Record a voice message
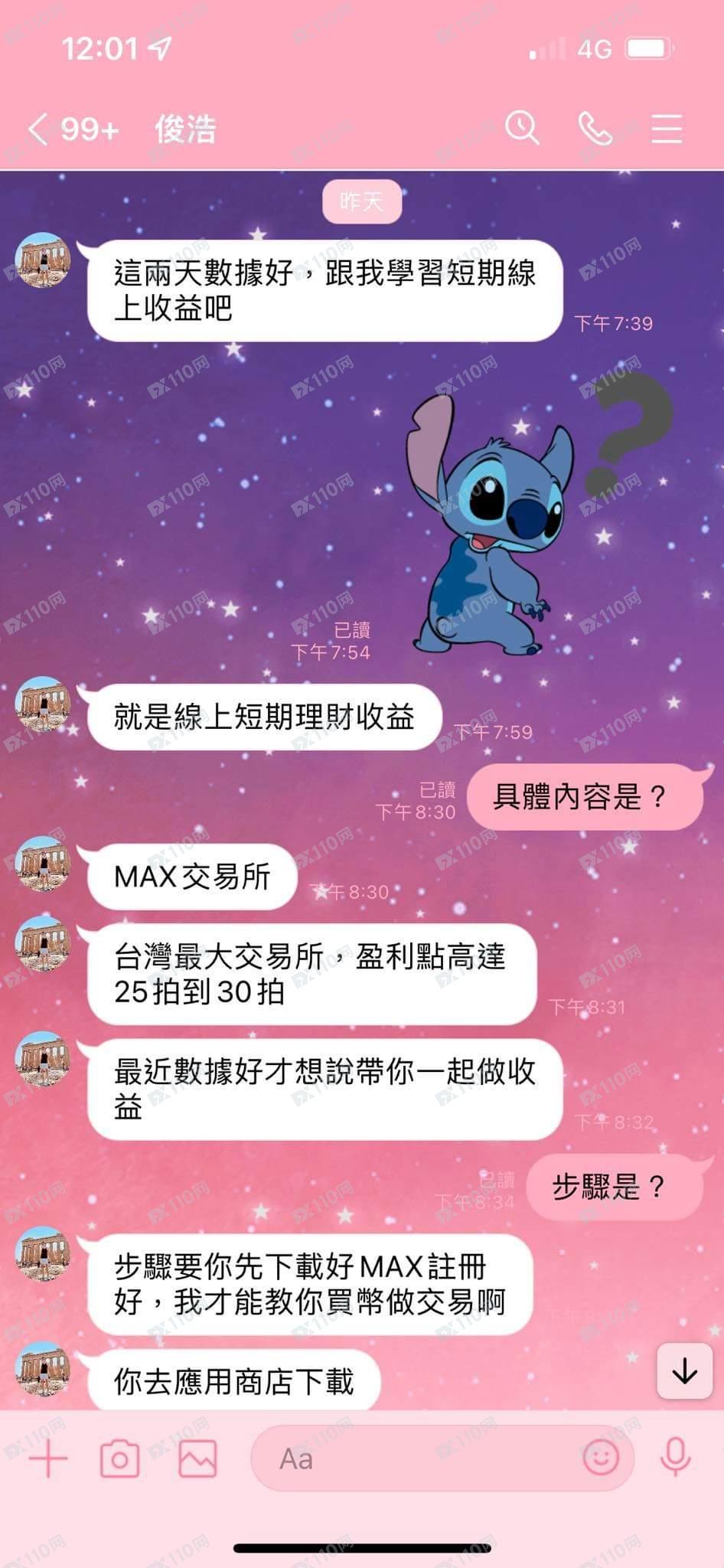724x1568 pixels. coord(675,1457)
